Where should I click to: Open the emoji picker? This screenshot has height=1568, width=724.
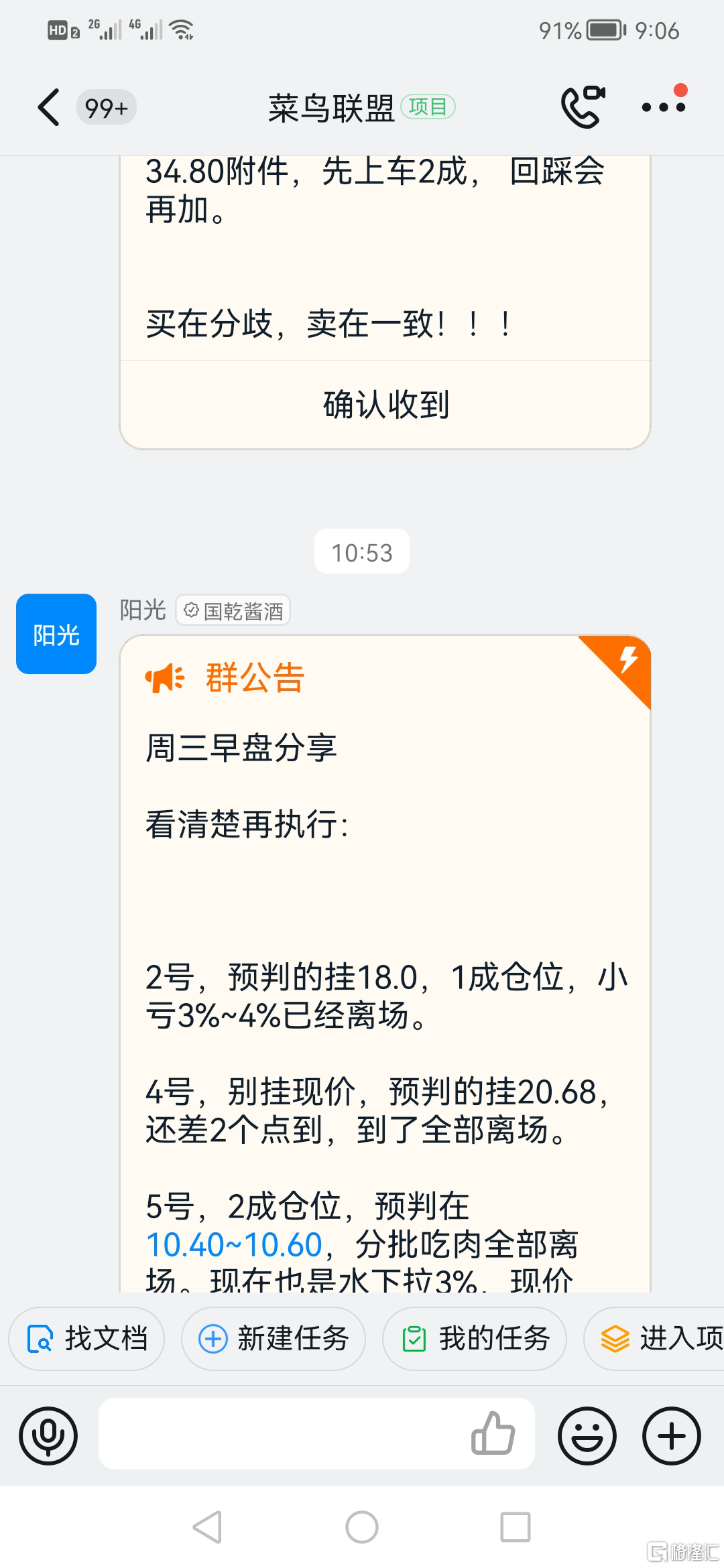587,1436
